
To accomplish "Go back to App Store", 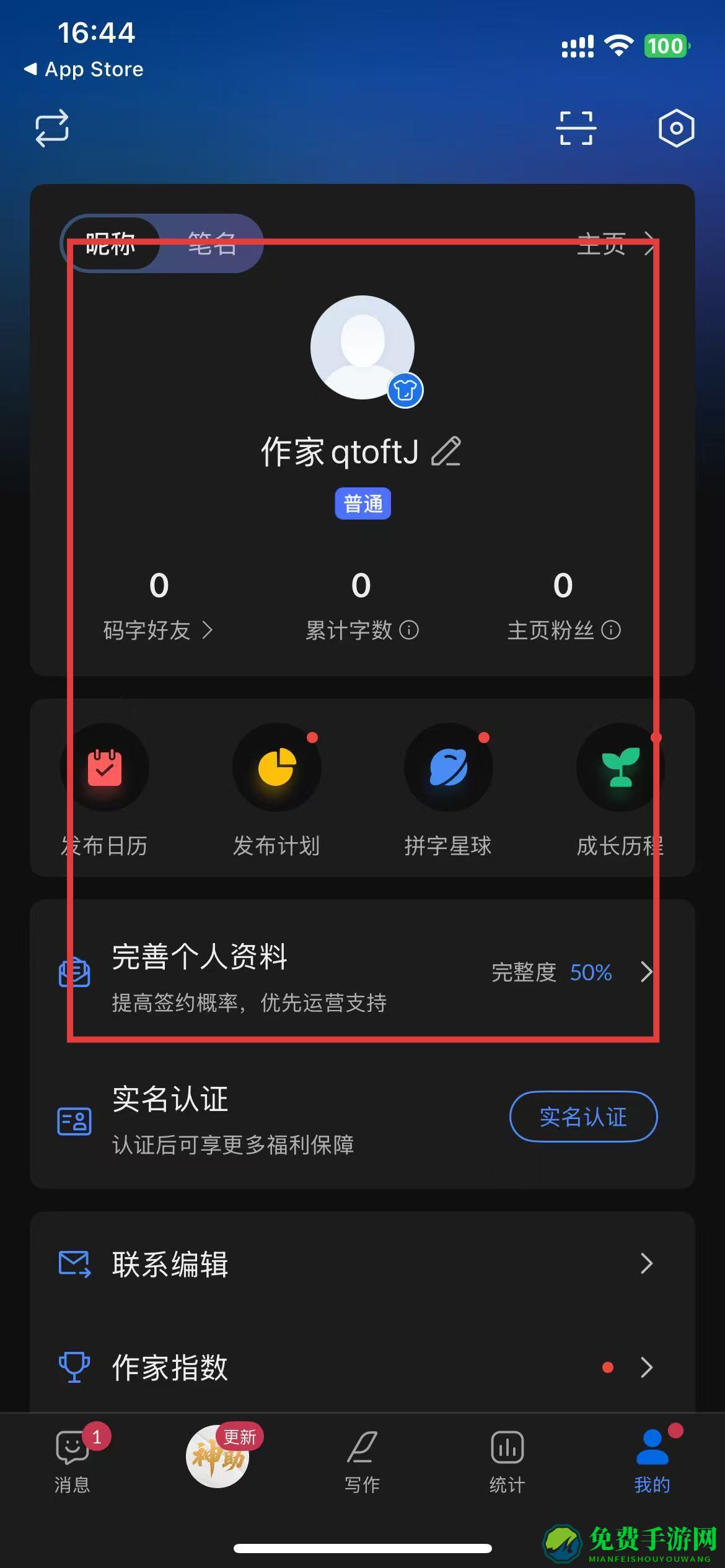I will point(84,69).
